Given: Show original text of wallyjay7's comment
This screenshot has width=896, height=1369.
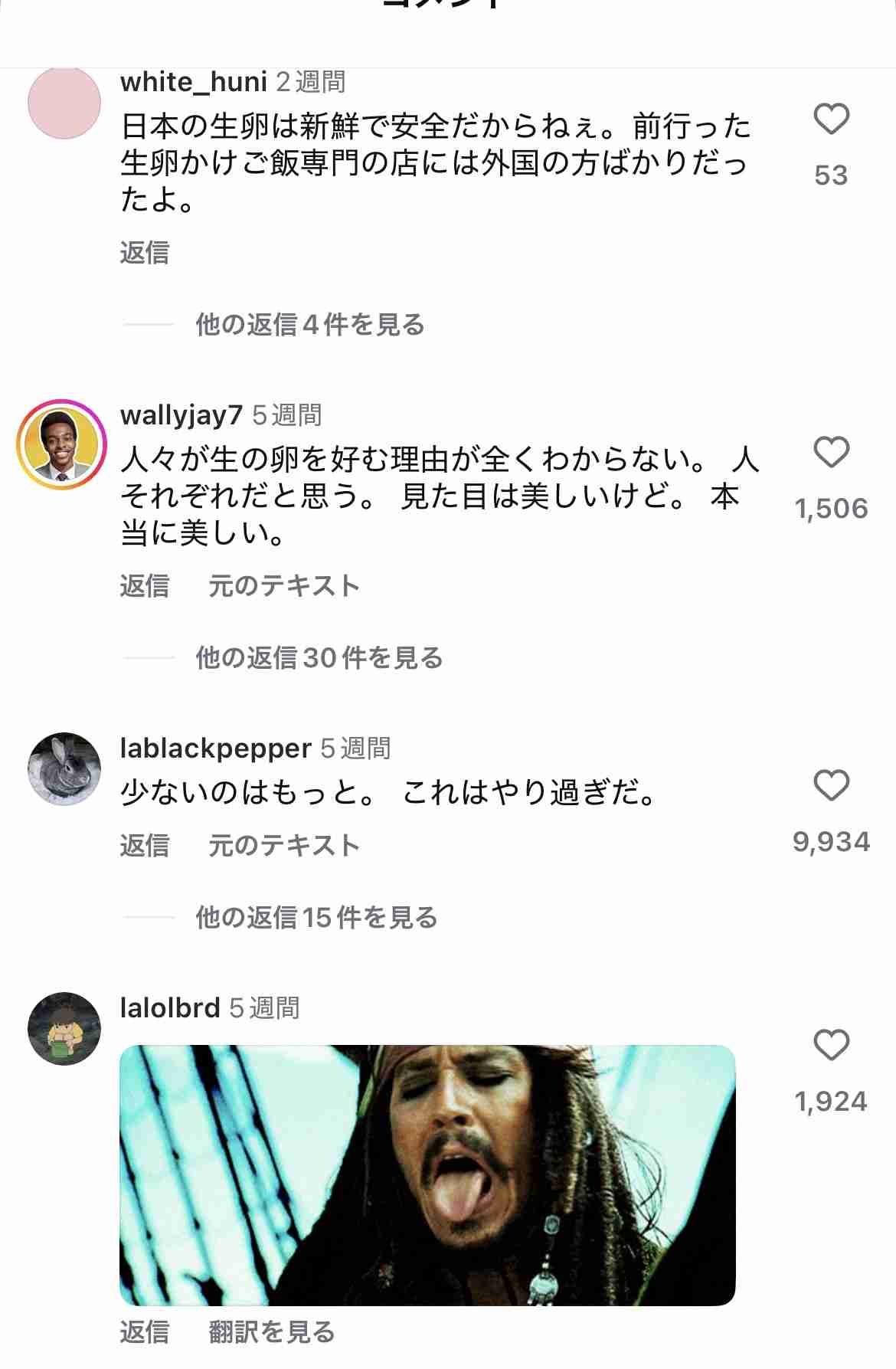Looking at the screenshot, I should (283, 586).
